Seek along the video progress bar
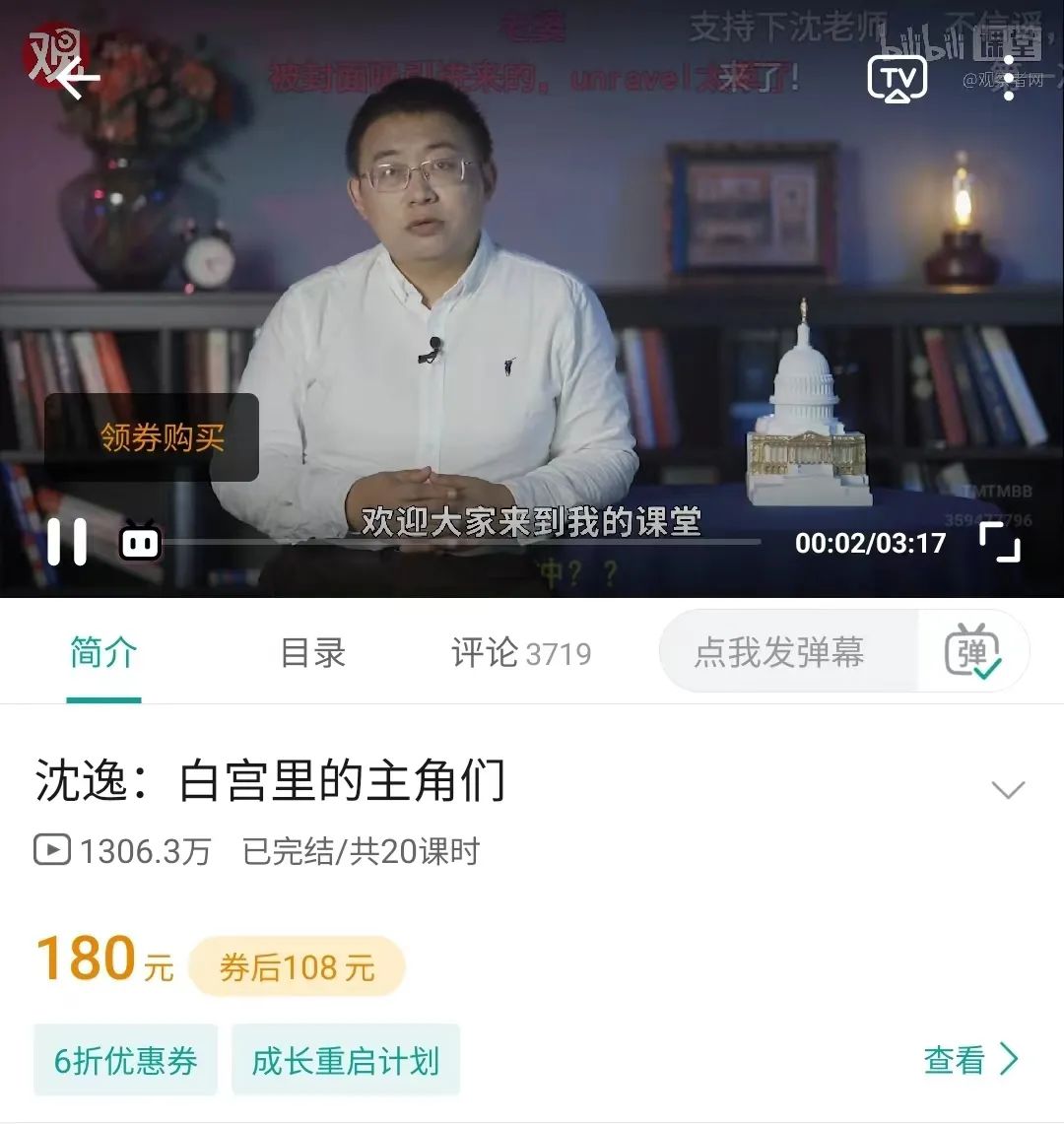Viewport: 1064px width, 1125px height. tap(463, 542)
